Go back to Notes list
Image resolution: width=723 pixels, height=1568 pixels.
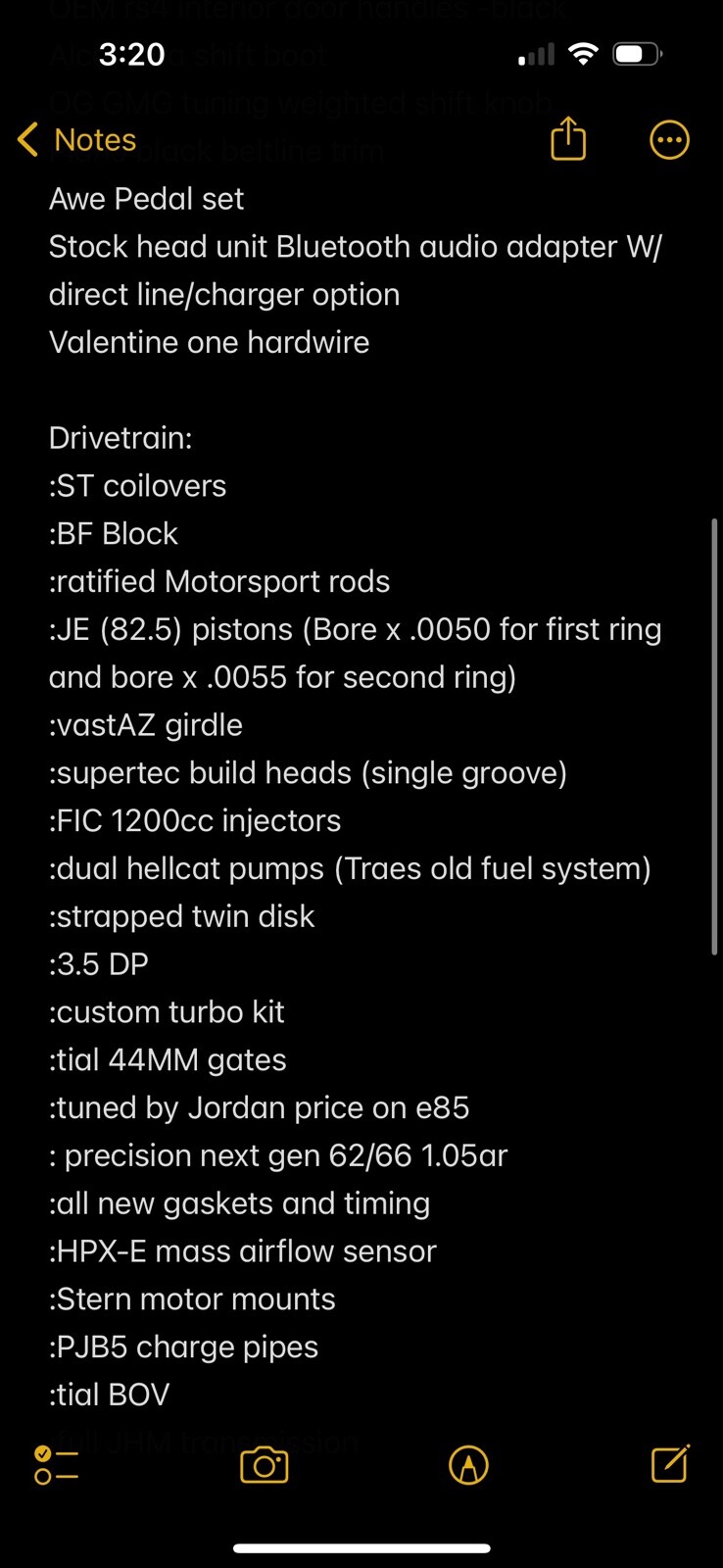point(76,140)
